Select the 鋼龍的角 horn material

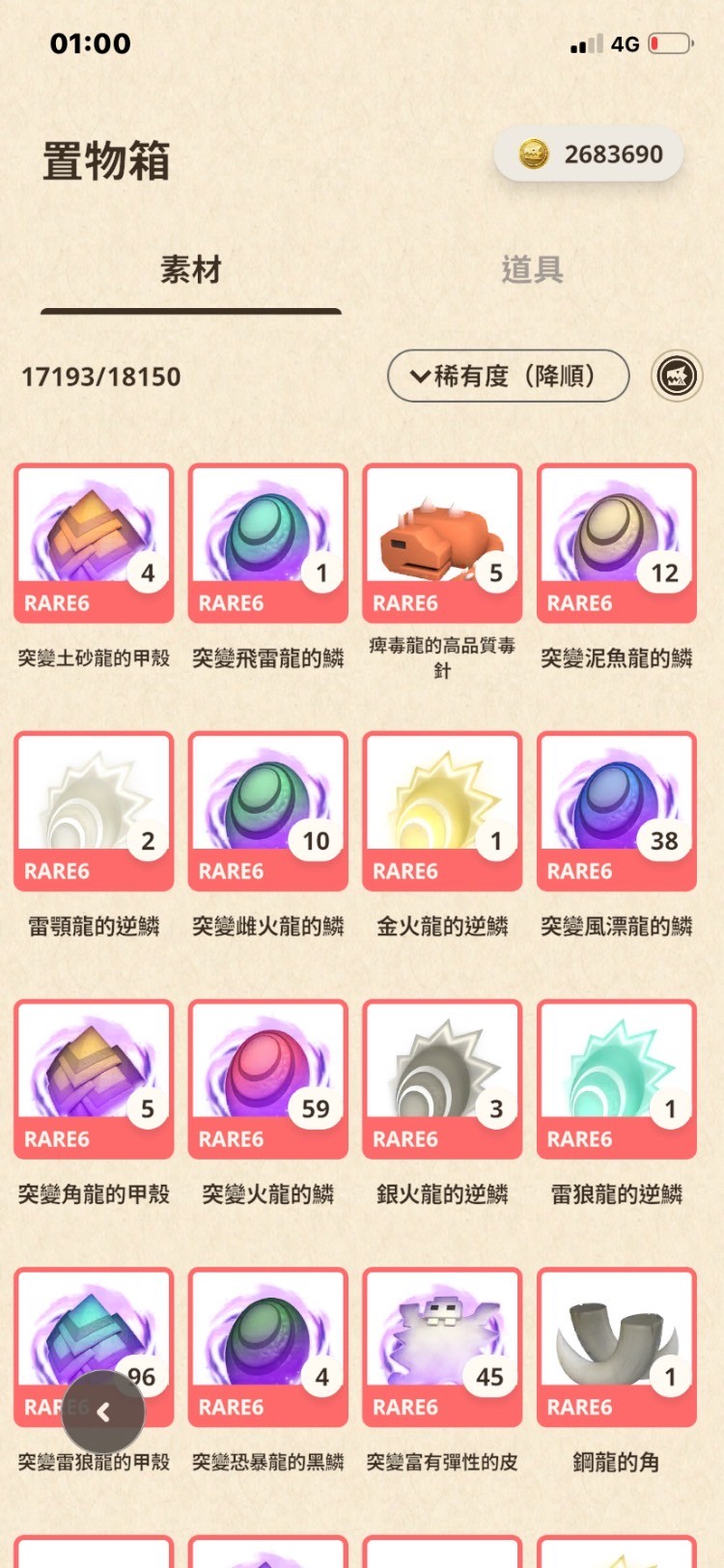click(617, 1345)
